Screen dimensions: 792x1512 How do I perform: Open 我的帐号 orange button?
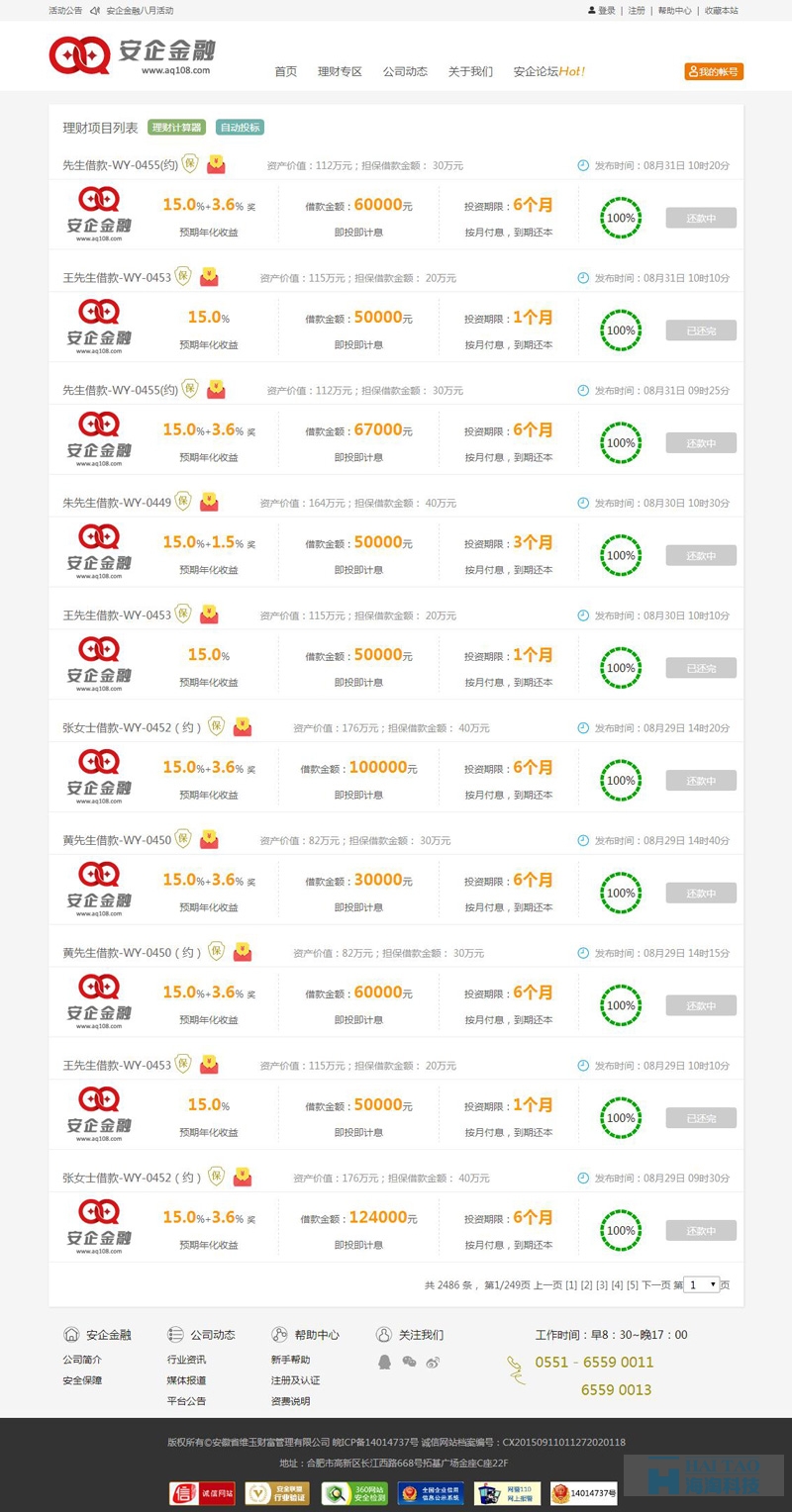(714, 71)
